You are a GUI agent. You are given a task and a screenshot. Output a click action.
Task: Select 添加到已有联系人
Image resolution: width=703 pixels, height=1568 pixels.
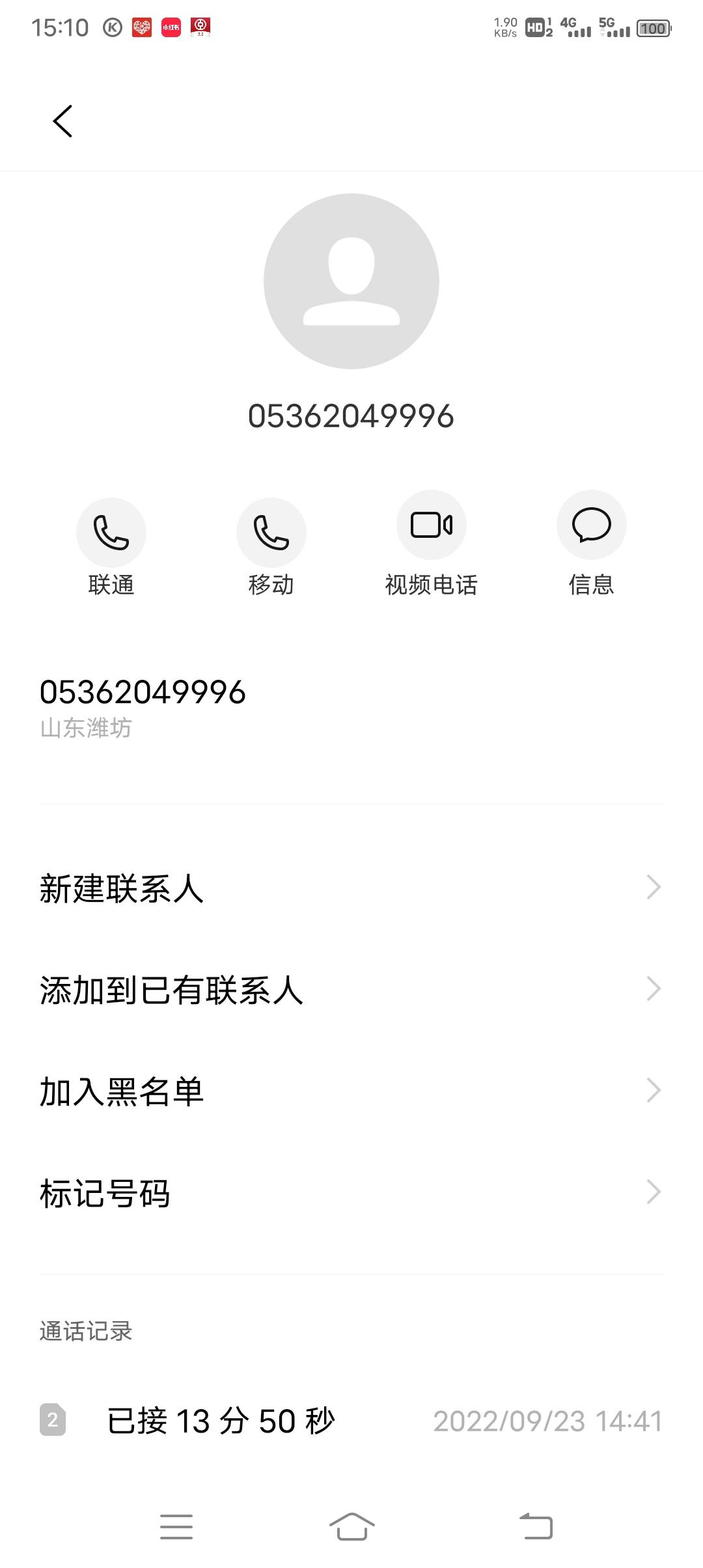click(351, 990)
